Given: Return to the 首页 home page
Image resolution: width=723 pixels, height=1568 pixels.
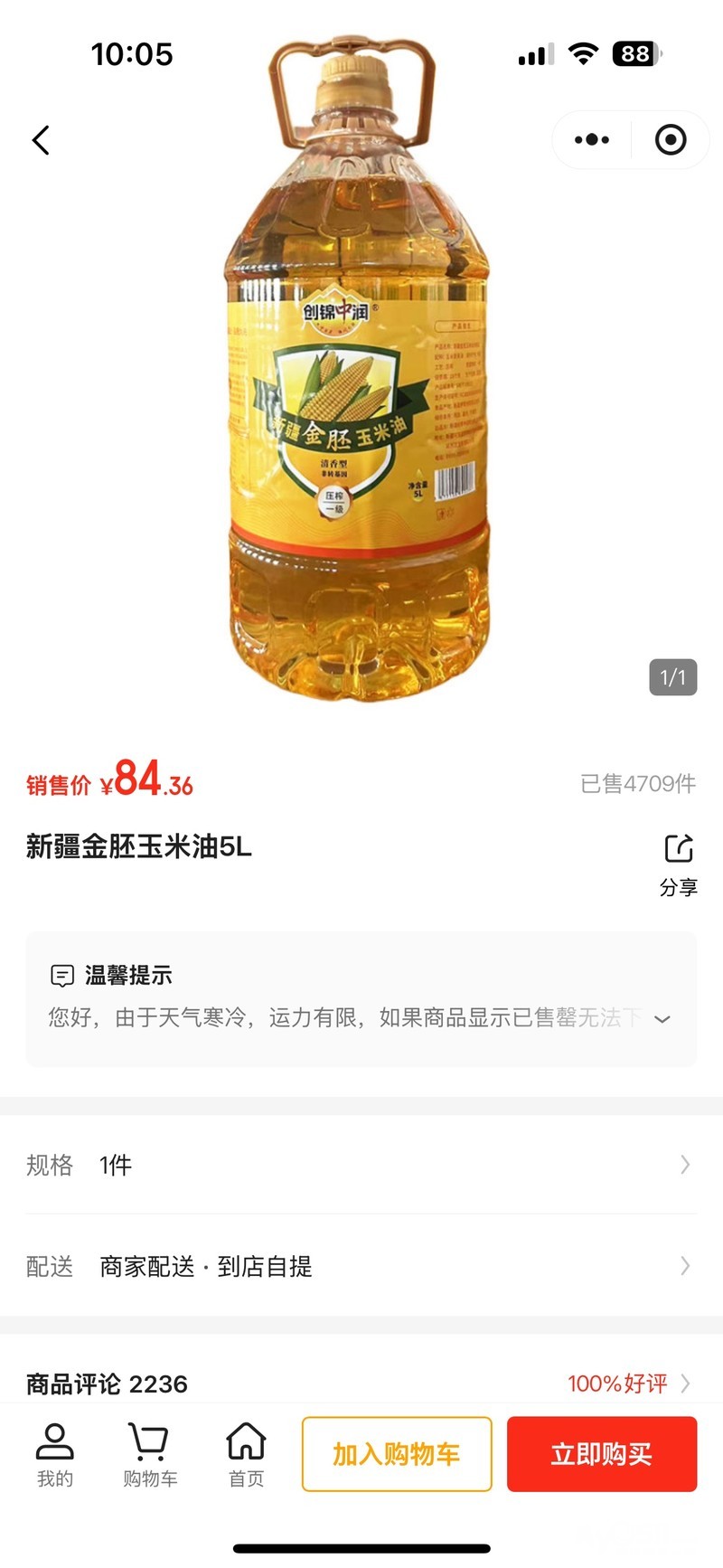Looking at the screenshot, I should 246,1454.
